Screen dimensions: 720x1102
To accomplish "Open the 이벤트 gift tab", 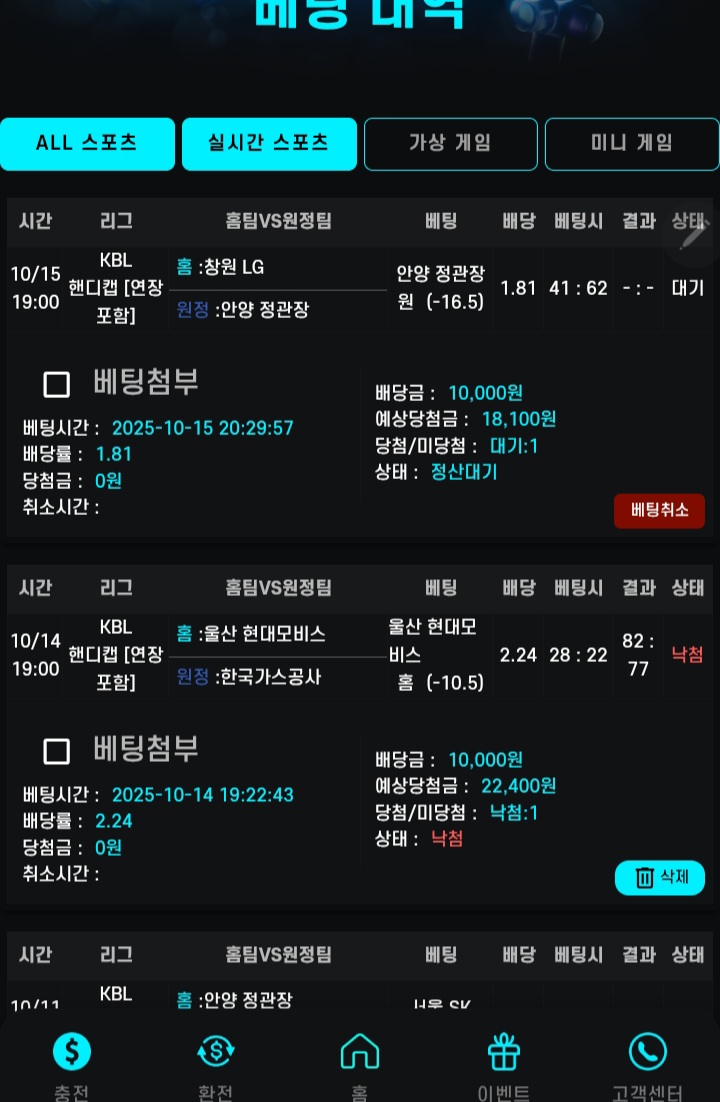I will 504,1060.
